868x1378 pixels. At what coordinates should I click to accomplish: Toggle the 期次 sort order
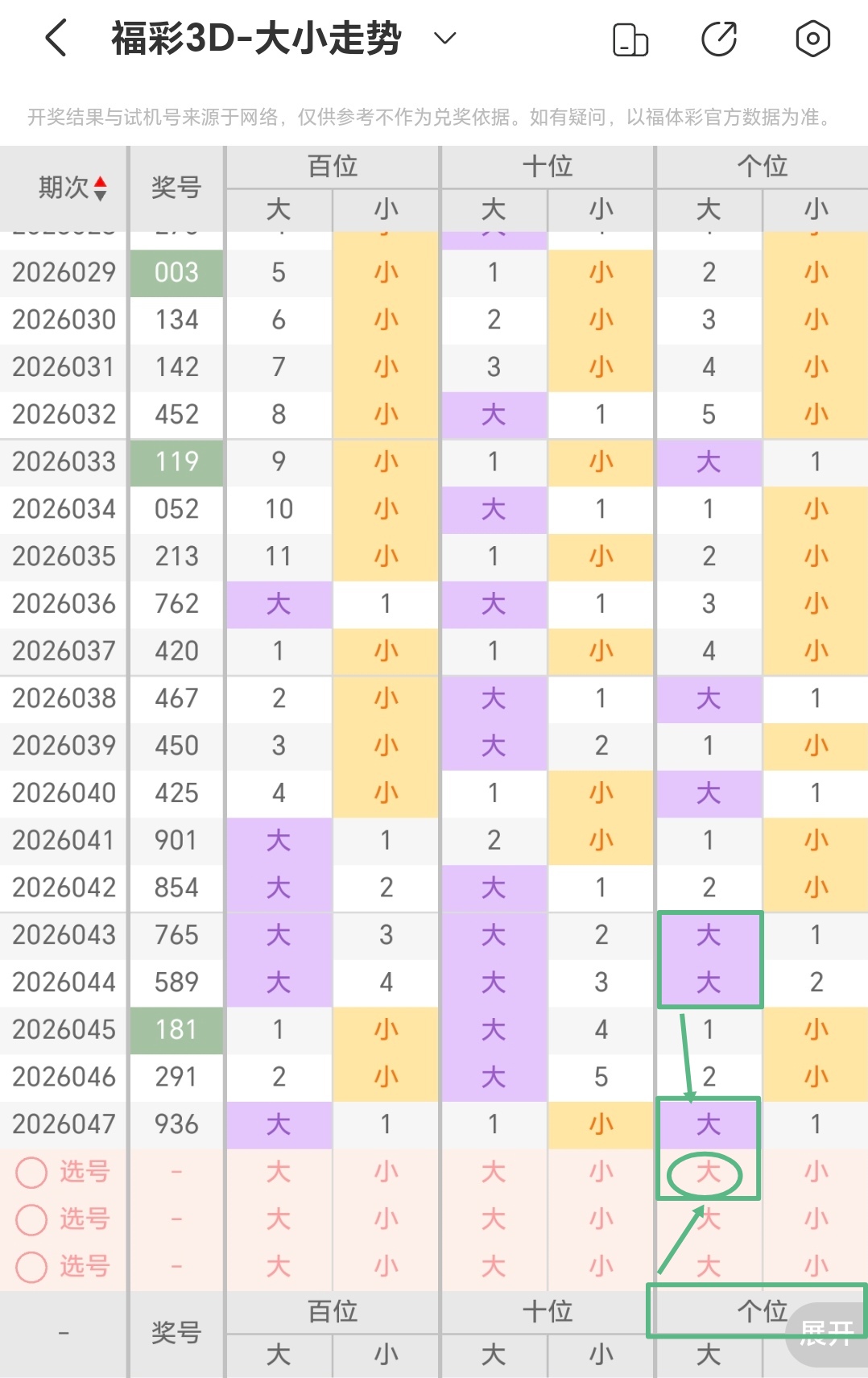pos(72,188)
